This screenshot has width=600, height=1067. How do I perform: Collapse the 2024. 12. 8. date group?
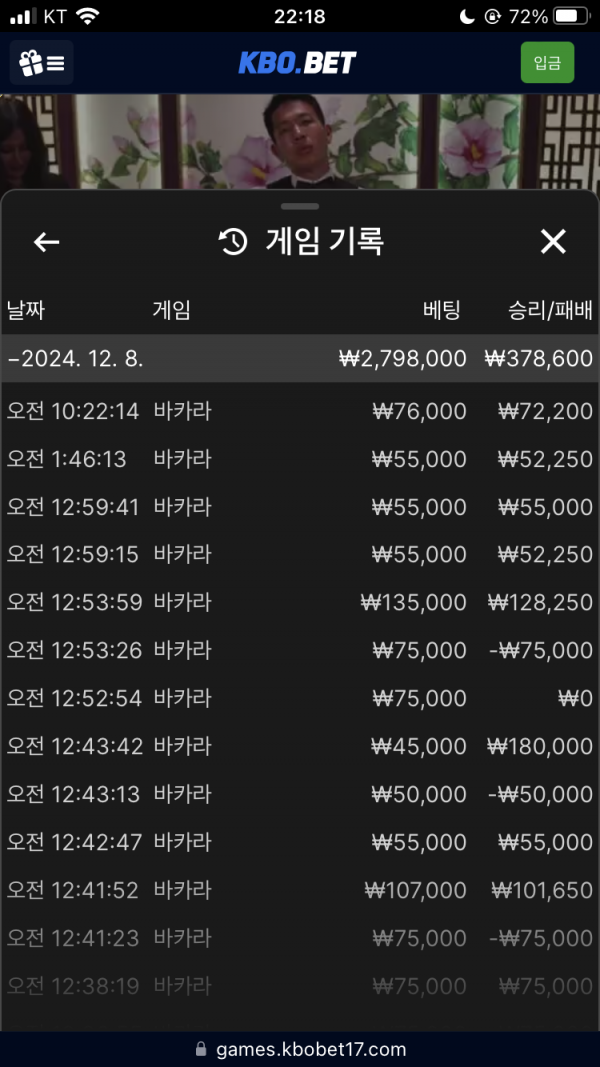click(300, 359)
